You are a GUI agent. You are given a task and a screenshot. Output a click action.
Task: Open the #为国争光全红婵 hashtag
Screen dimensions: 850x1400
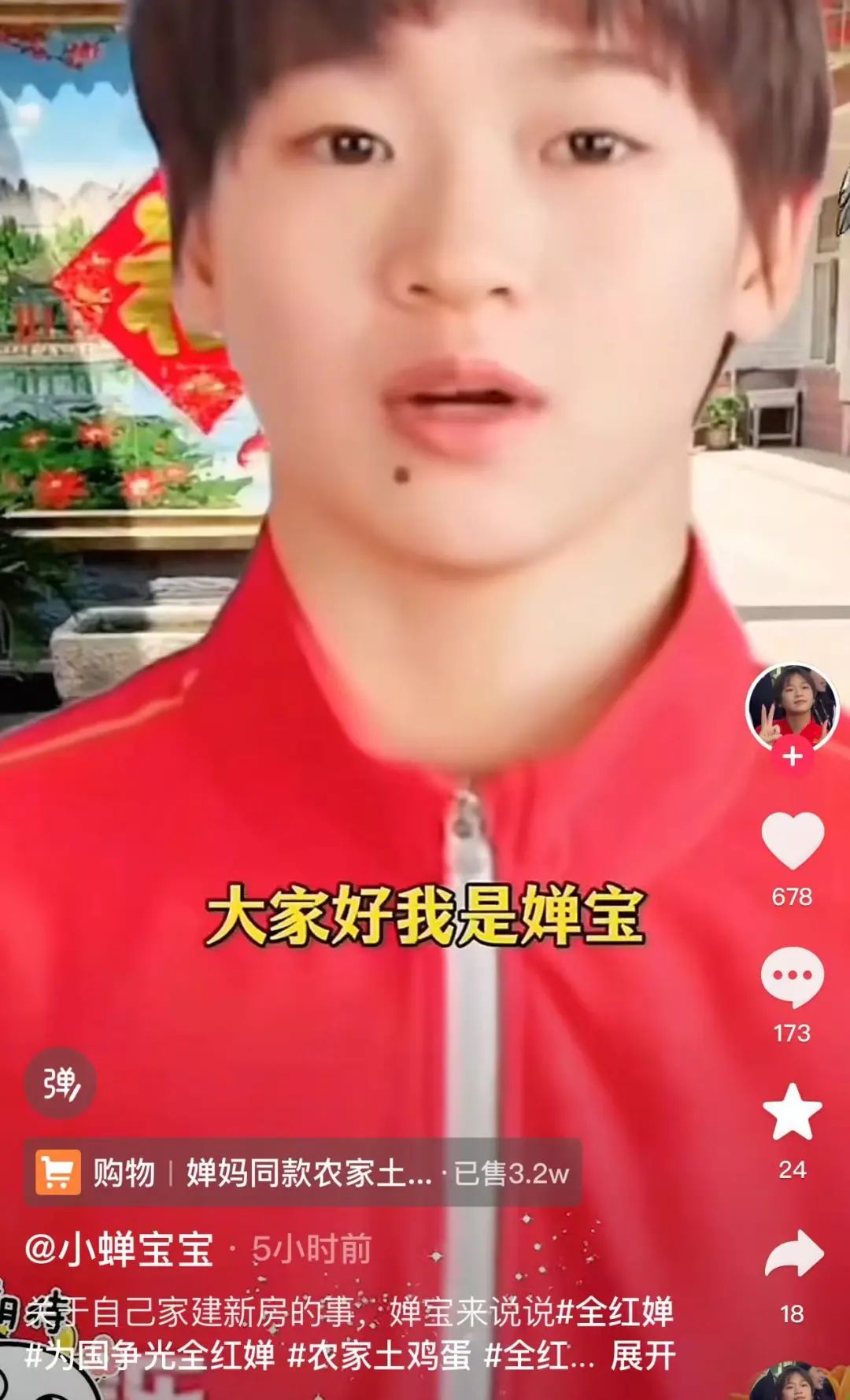(150, 1356)
